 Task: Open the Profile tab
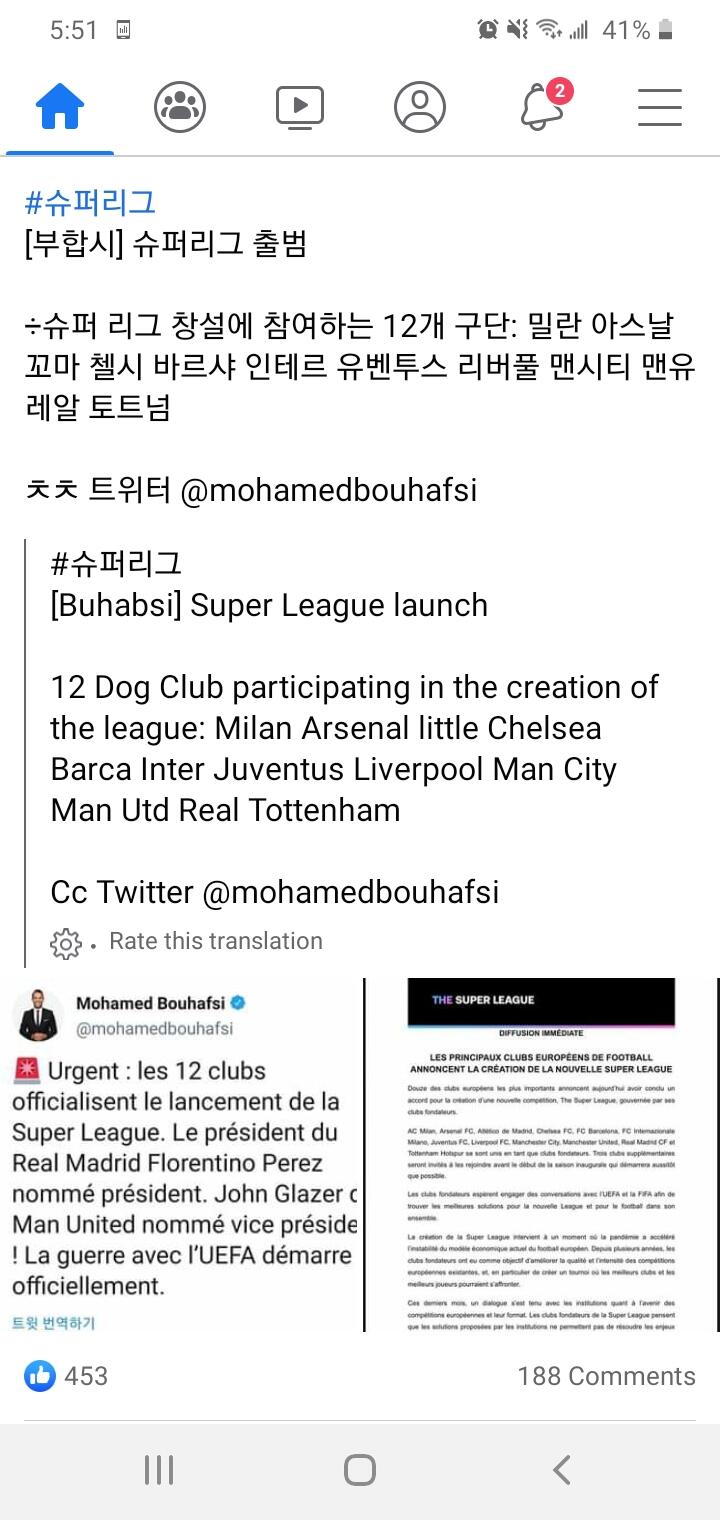point(420,107)
